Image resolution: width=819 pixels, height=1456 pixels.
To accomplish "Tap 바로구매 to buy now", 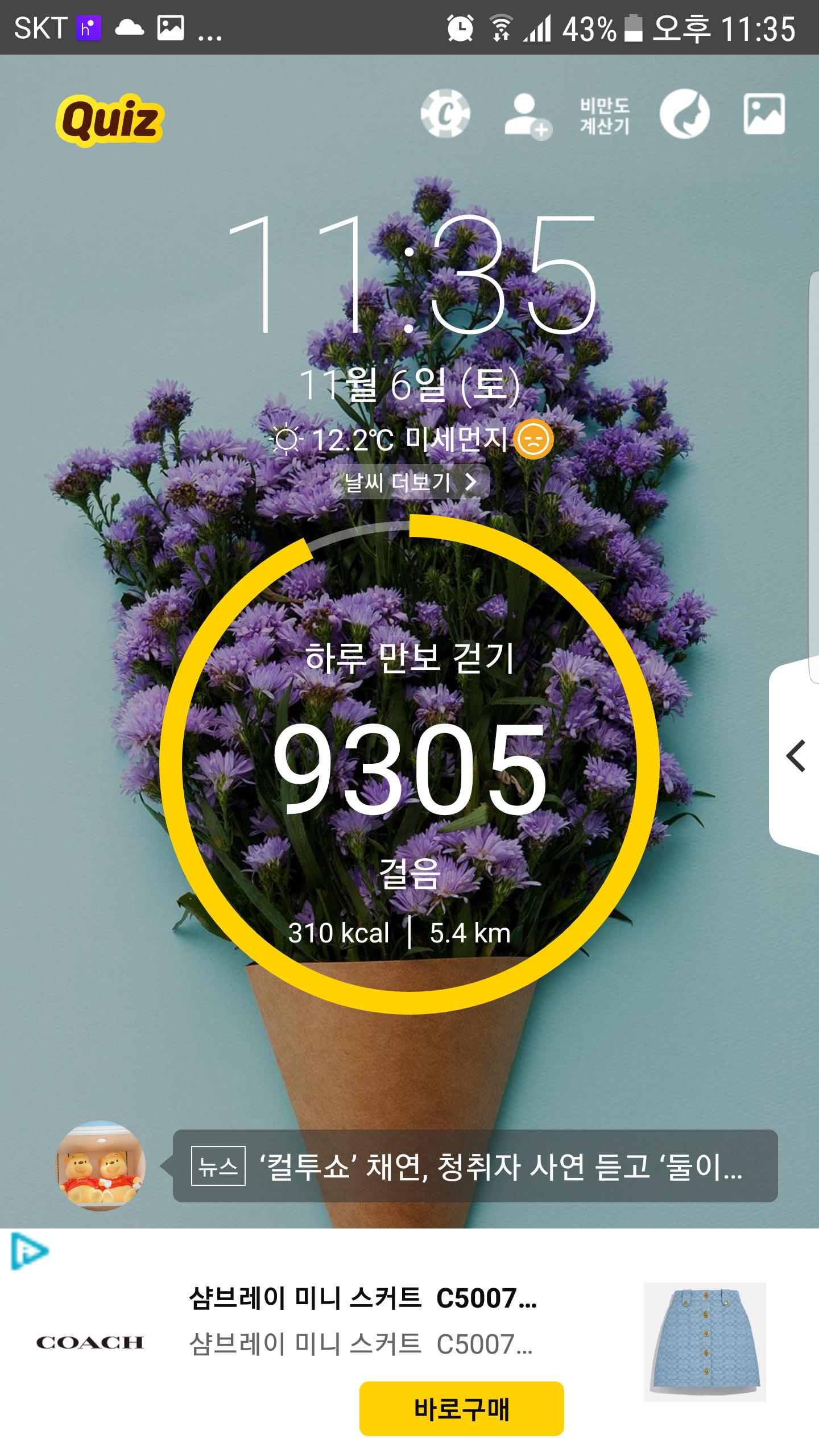I will [461, 1409].
